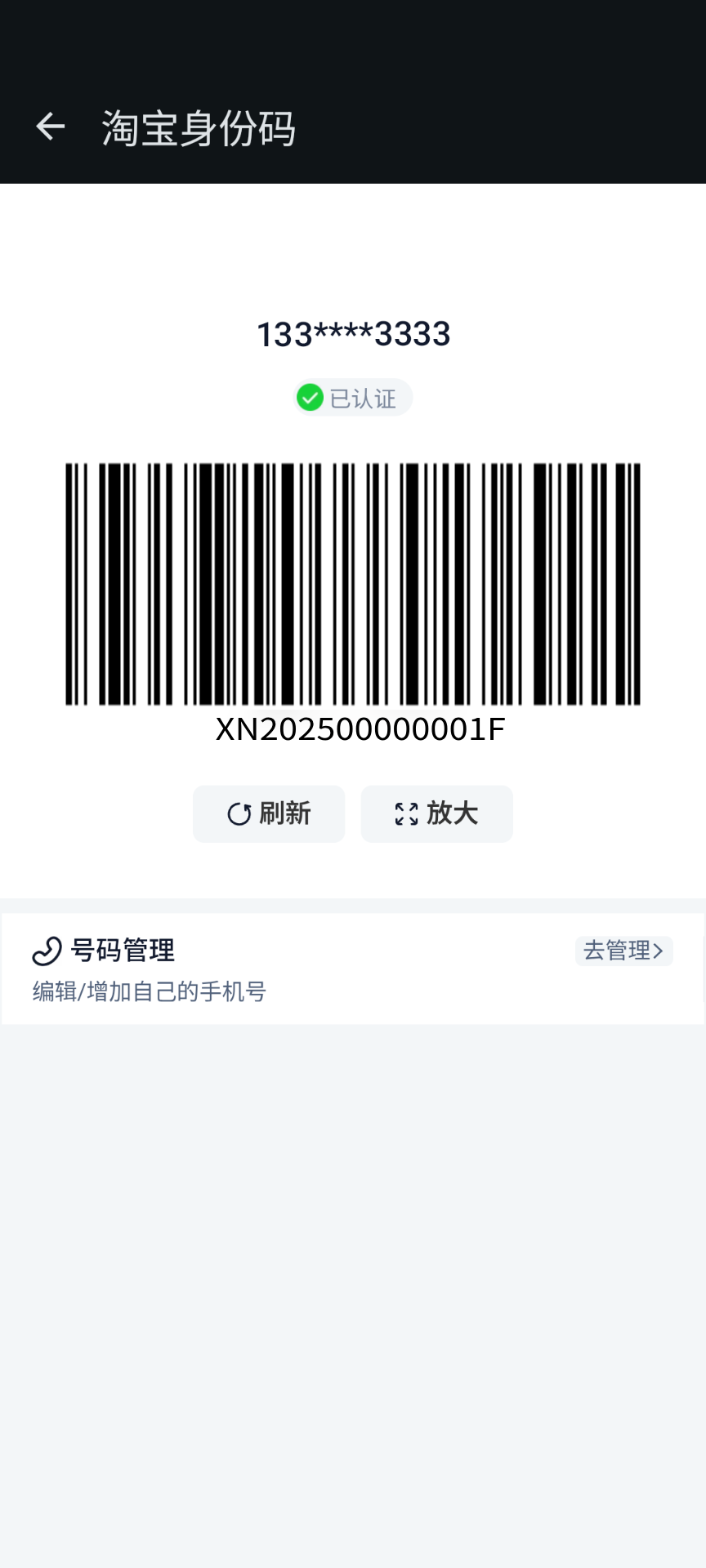Image resolution: width=706 pixels, height=1568 pixels.
Task: Select the enlarge arrows icon inside 放大
Action: click(406, 813)
